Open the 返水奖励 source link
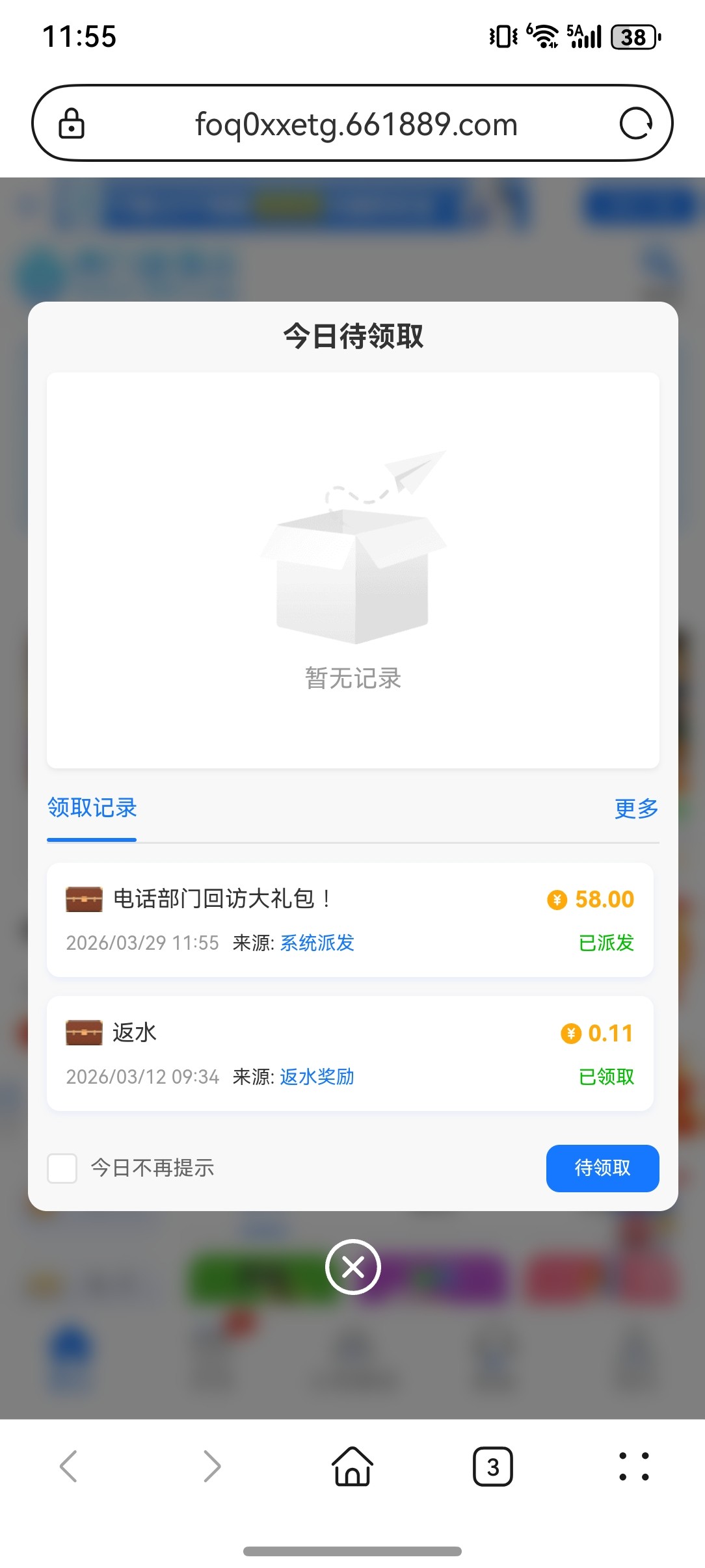Image resolution: width=705 pixels, height=1568 pixels. click(x=317, y=1077)
